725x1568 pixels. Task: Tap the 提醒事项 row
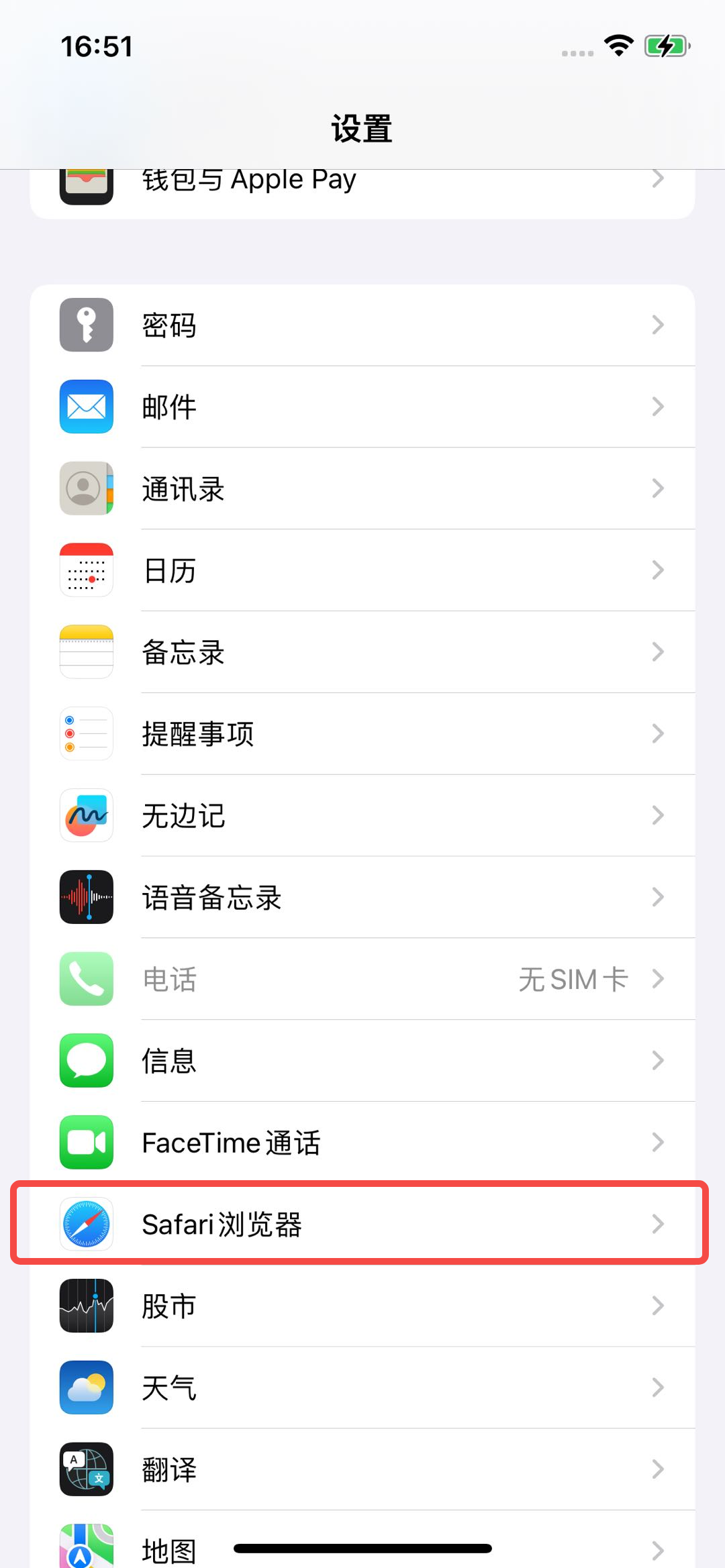362,735
